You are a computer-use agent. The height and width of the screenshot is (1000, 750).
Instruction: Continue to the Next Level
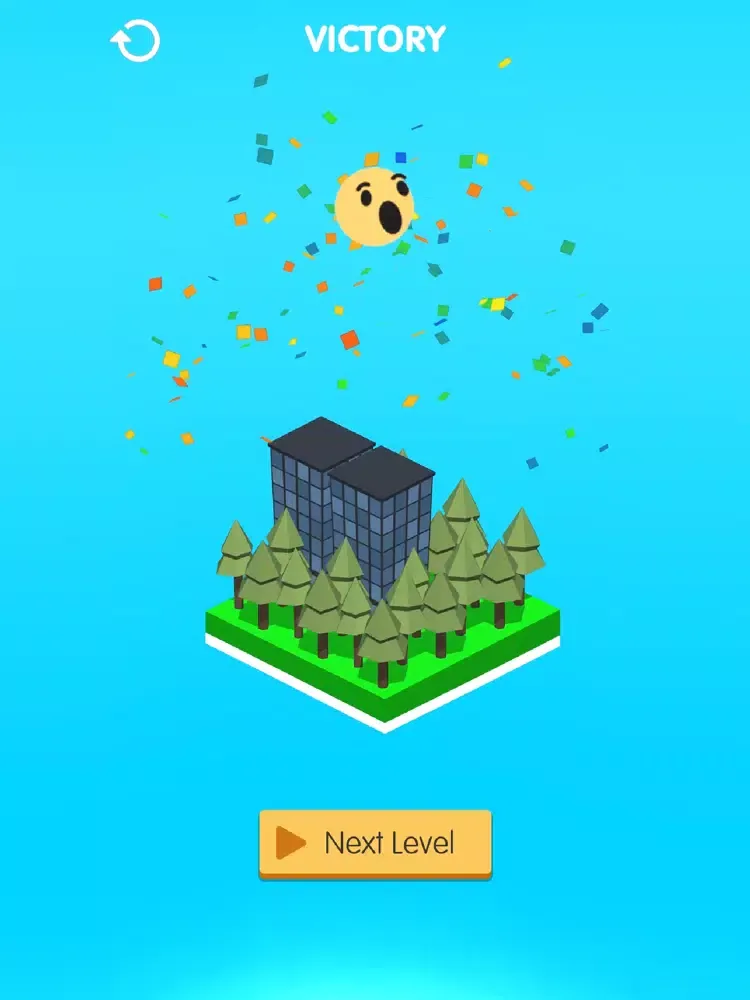375,843
